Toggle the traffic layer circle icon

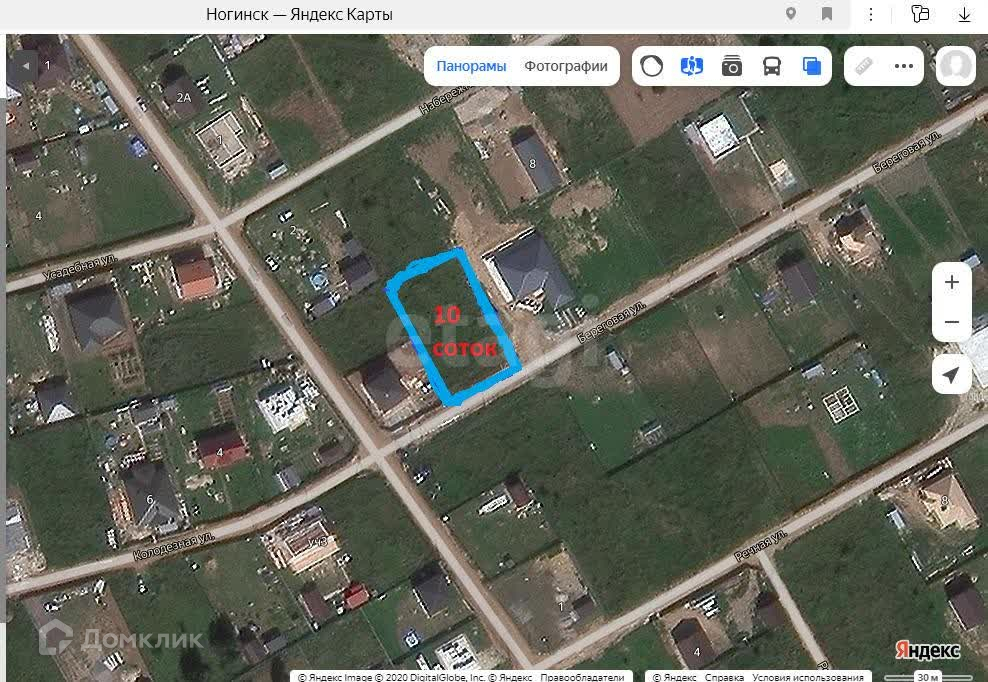point(652,66)
